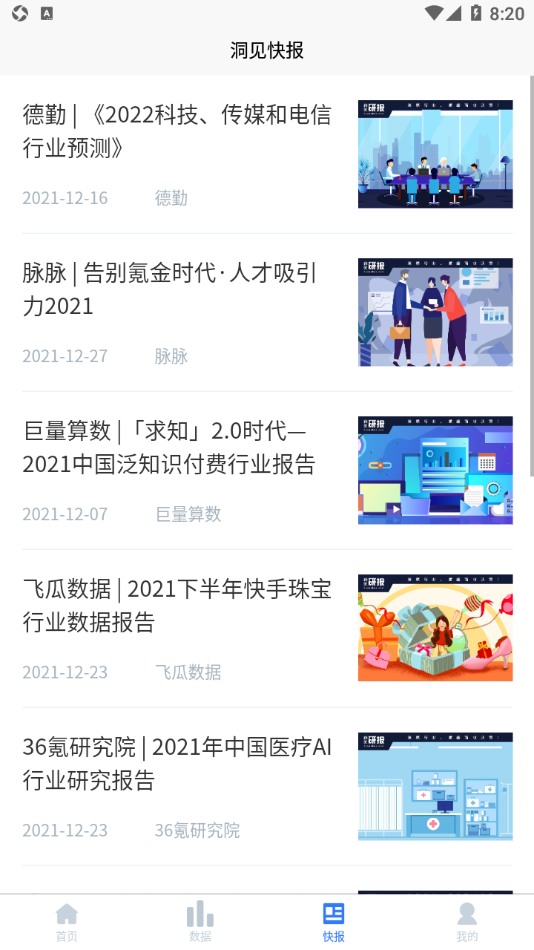
Task: Go to the 我的 tab
Action: click(x=467, y=922)
